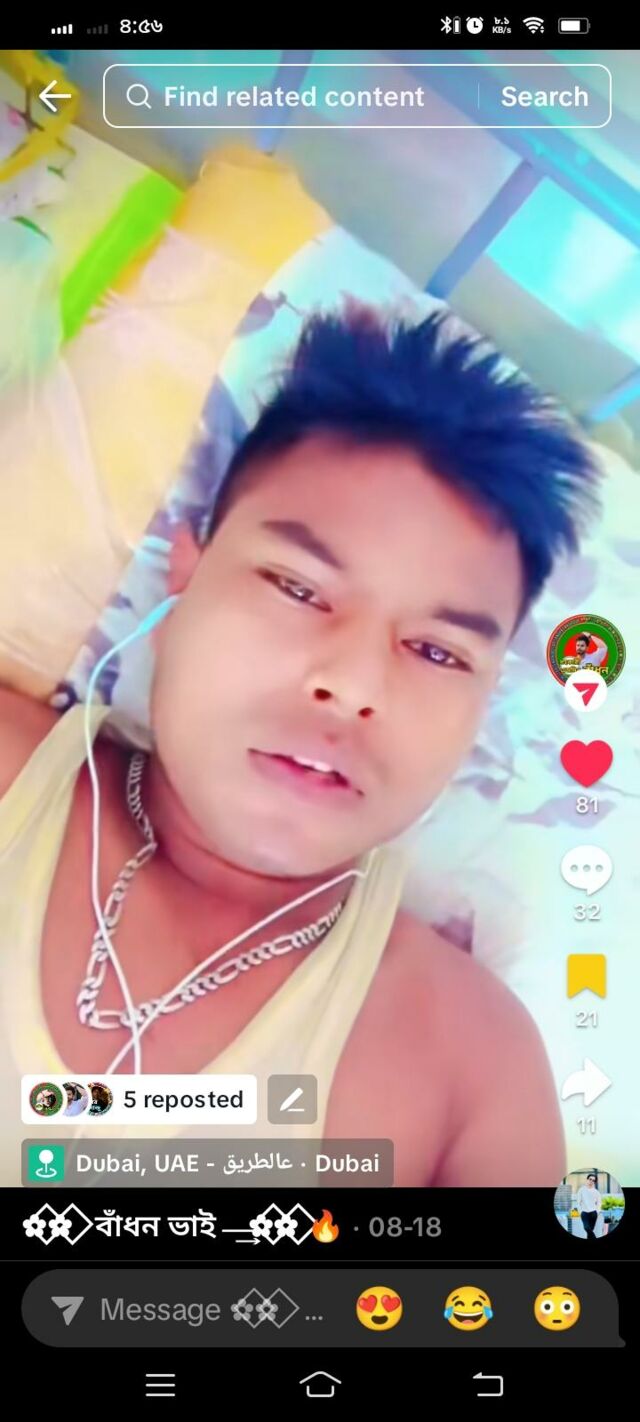Go to the system home screen
The image size is (640, 1422).
320,1384
